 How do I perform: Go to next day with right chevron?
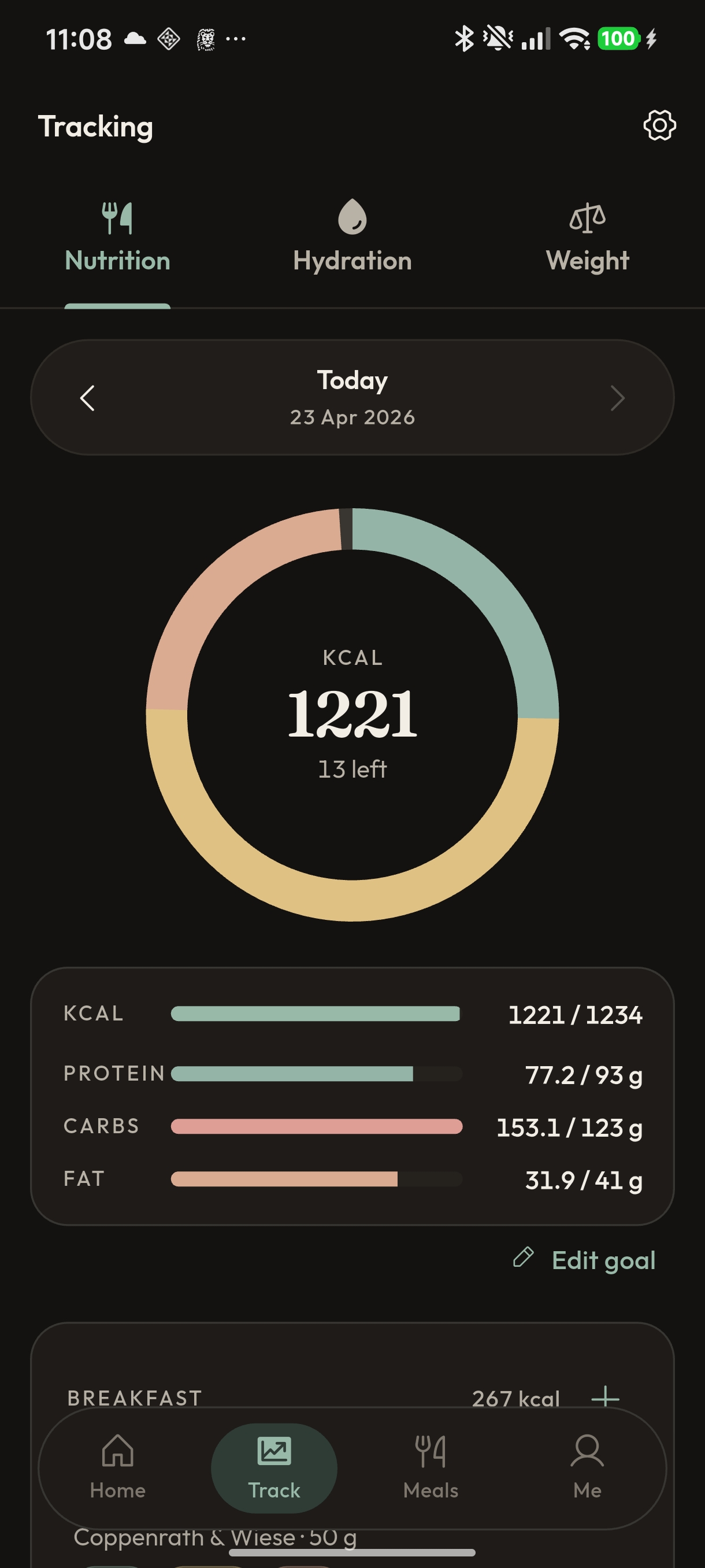618,398
